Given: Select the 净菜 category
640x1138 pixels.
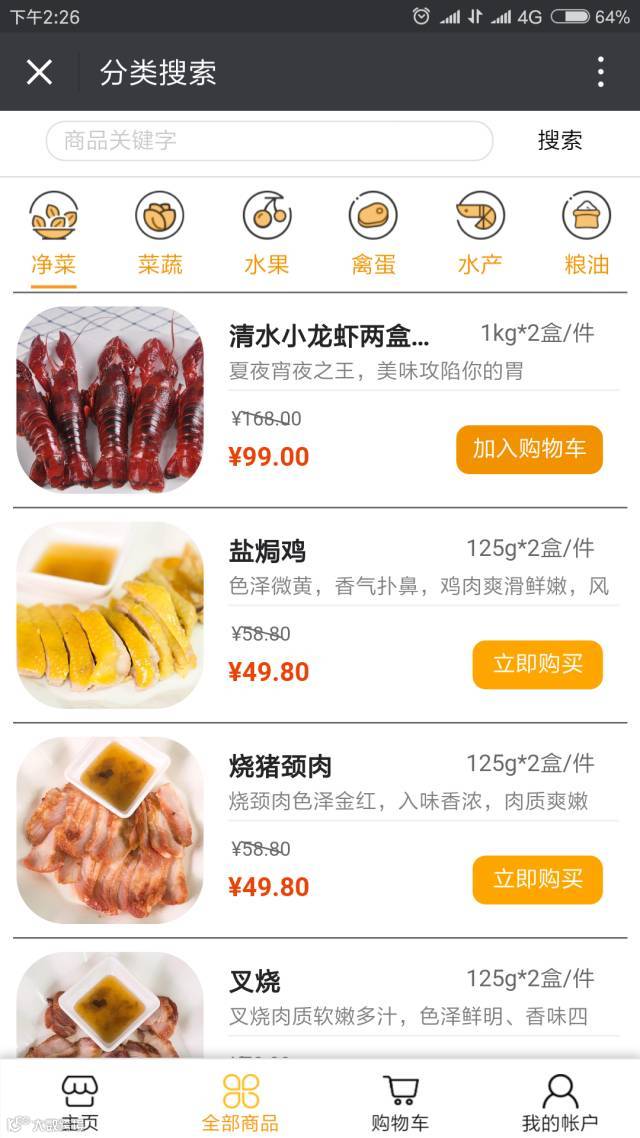Looking at the screenshot, I should click(54, 234).
